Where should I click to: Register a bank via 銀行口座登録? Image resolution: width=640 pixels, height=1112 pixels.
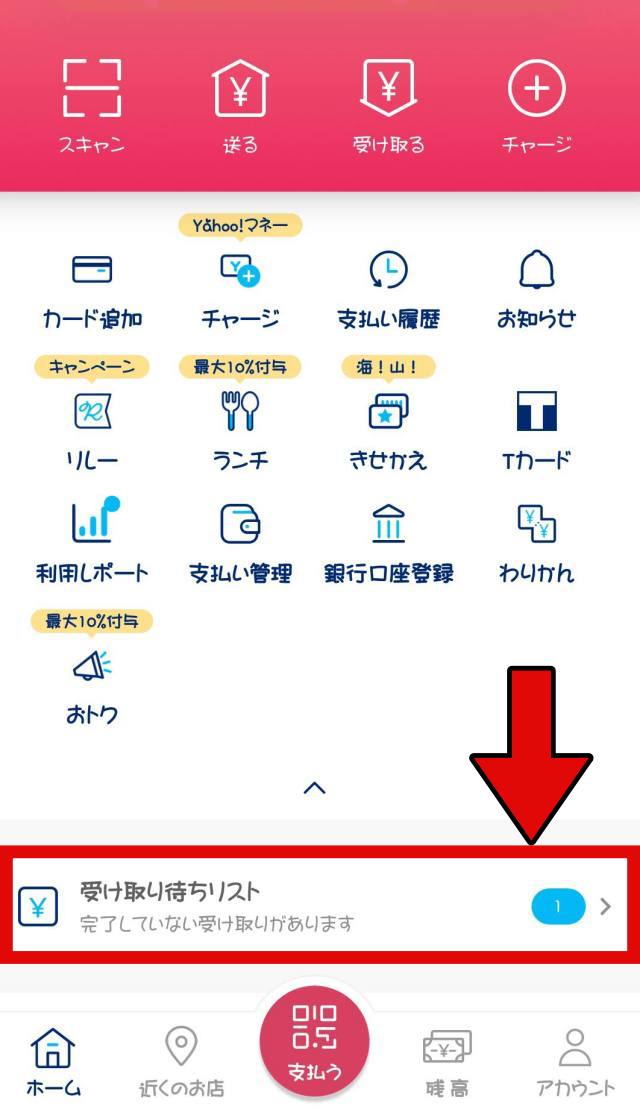(388, 542)
